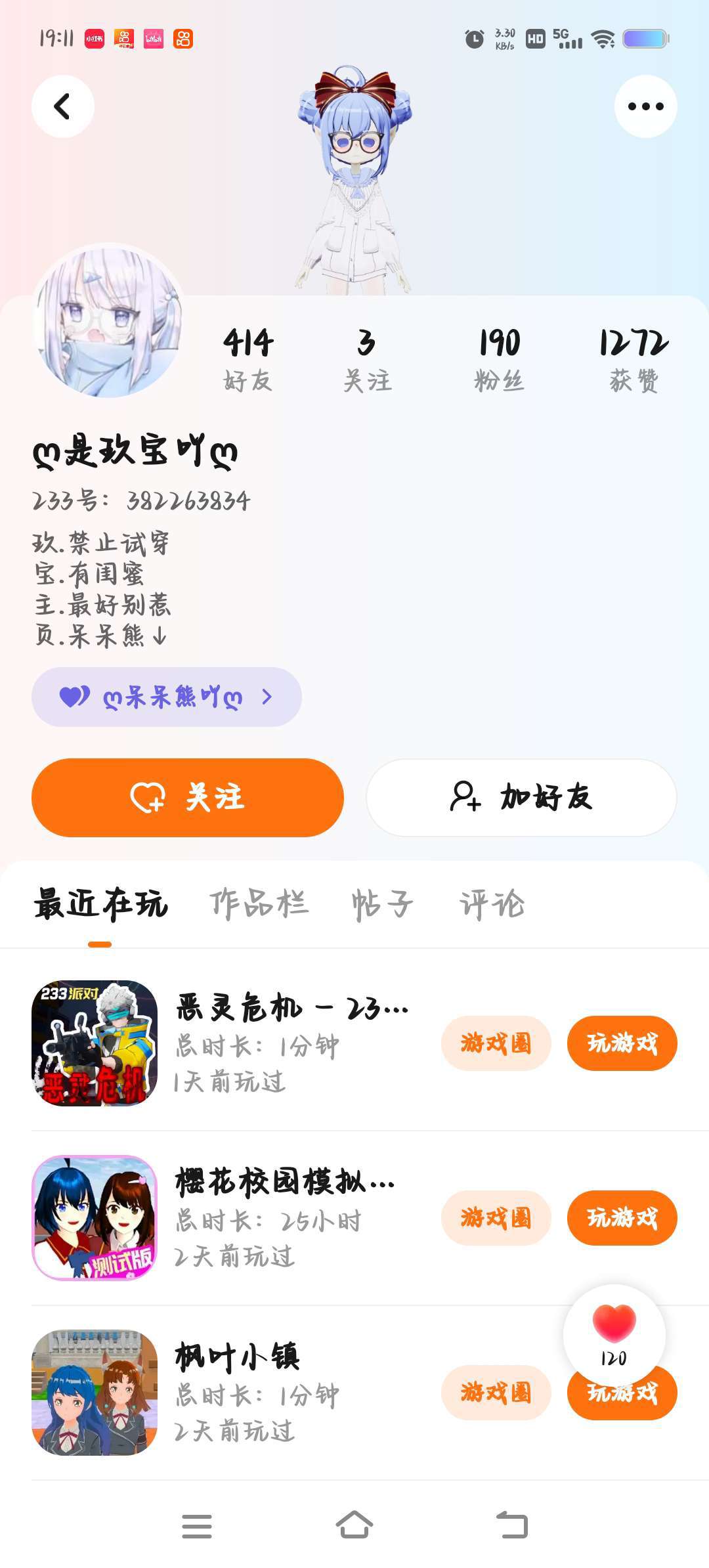The image size is (709, 1568).
Task: Open the 枫叶小镇 game entry
Action: point(236,1357)
